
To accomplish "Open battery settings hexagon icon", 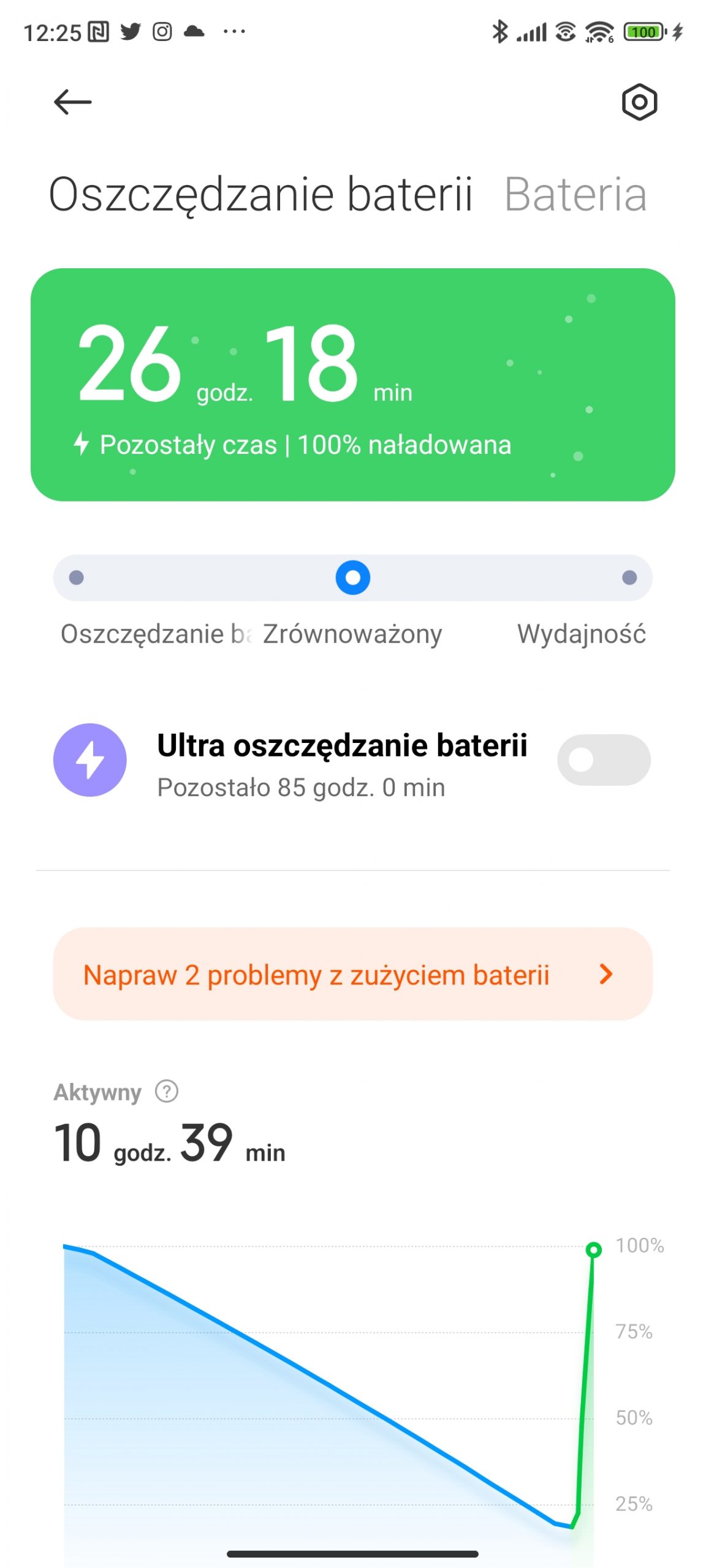I will [x=639, y=102].
